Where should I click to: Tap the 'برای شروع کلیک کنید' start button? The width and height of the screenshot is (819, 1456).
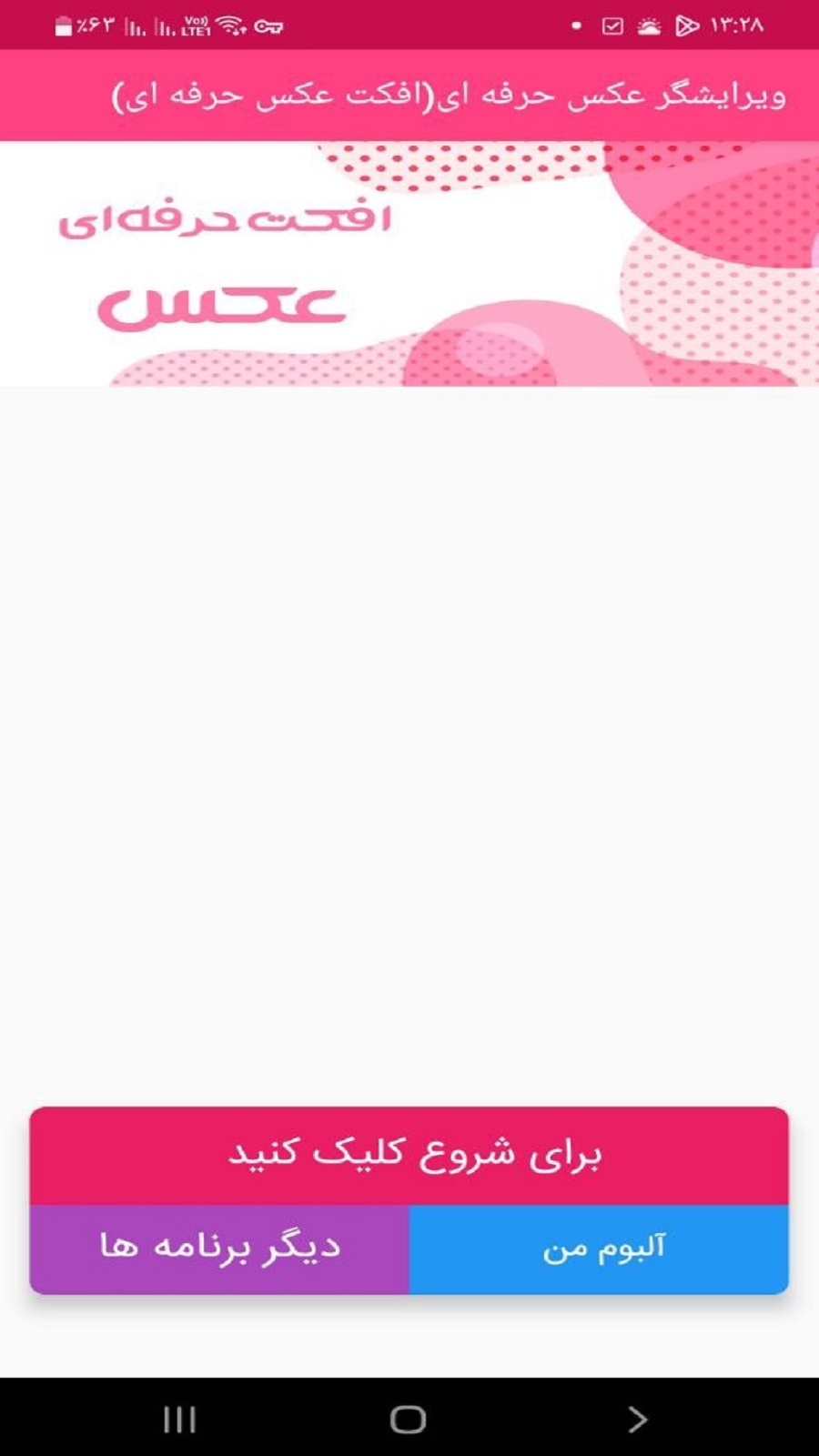(409, 1155)
